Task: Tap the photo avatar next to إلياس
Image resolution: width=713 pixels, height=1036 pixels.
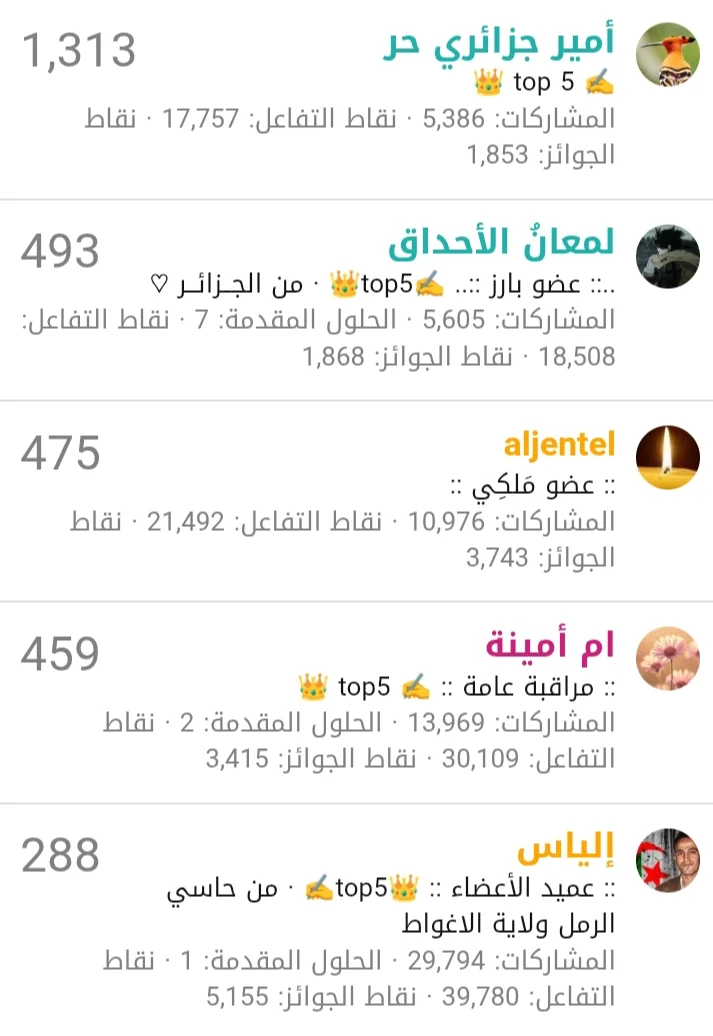Action: 668,860
